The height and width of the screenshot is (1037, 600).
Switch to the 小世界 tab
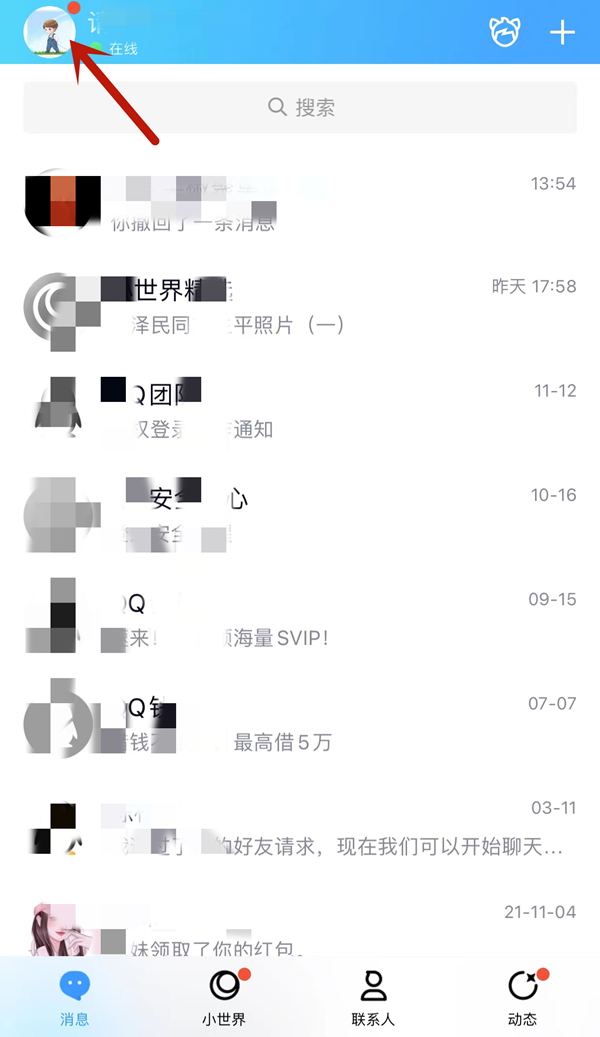pos(224,997)
